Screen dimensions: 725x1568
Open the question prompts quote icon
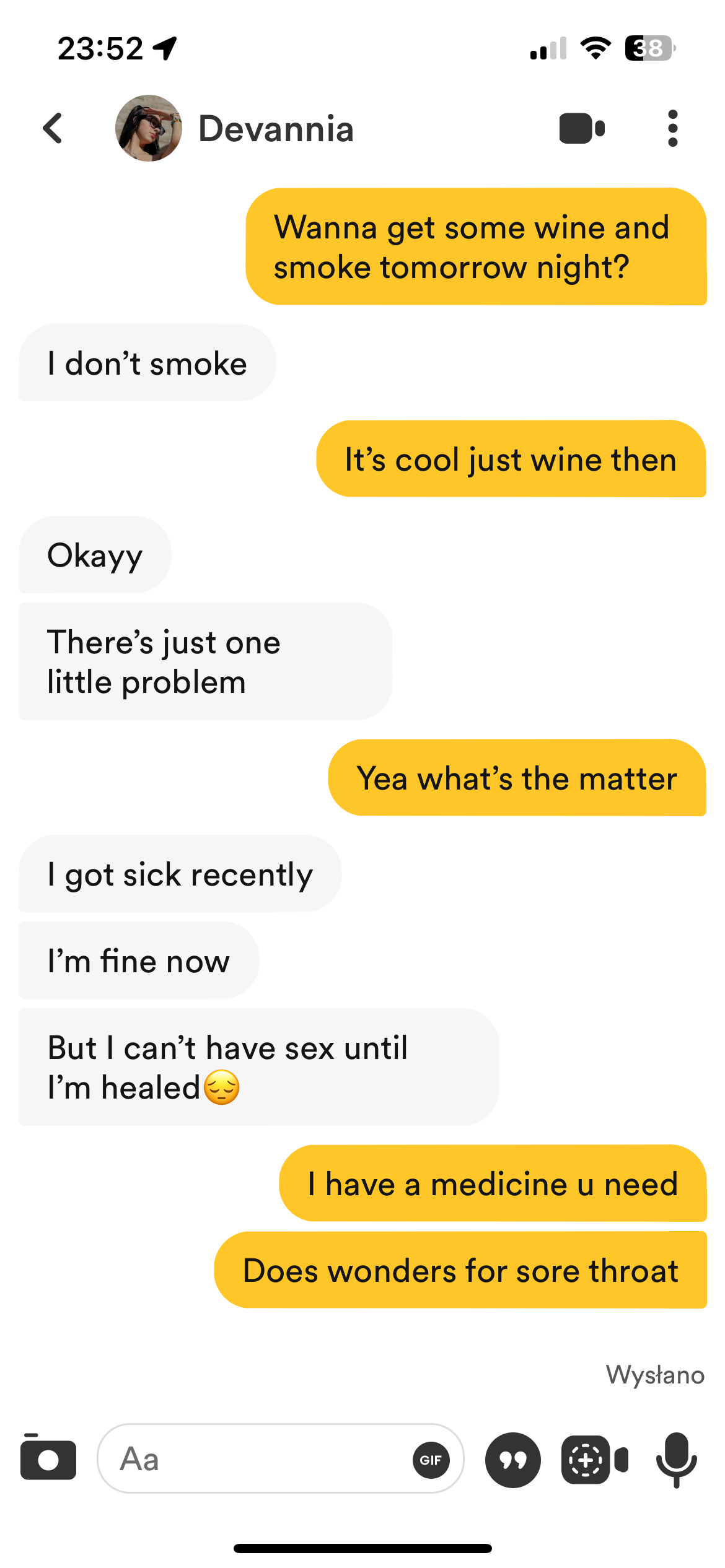tap(512, 1460)
